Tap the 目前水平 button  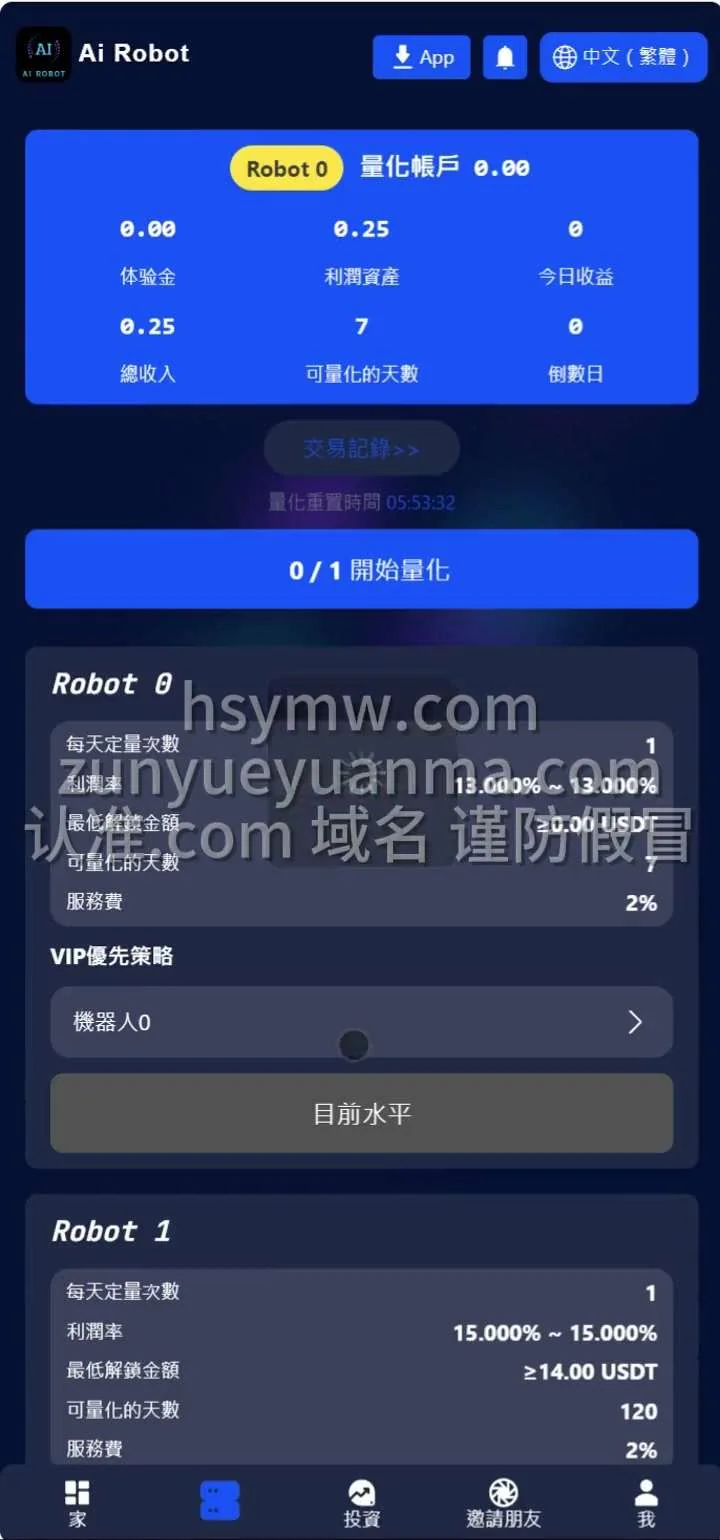[361, 1113]
